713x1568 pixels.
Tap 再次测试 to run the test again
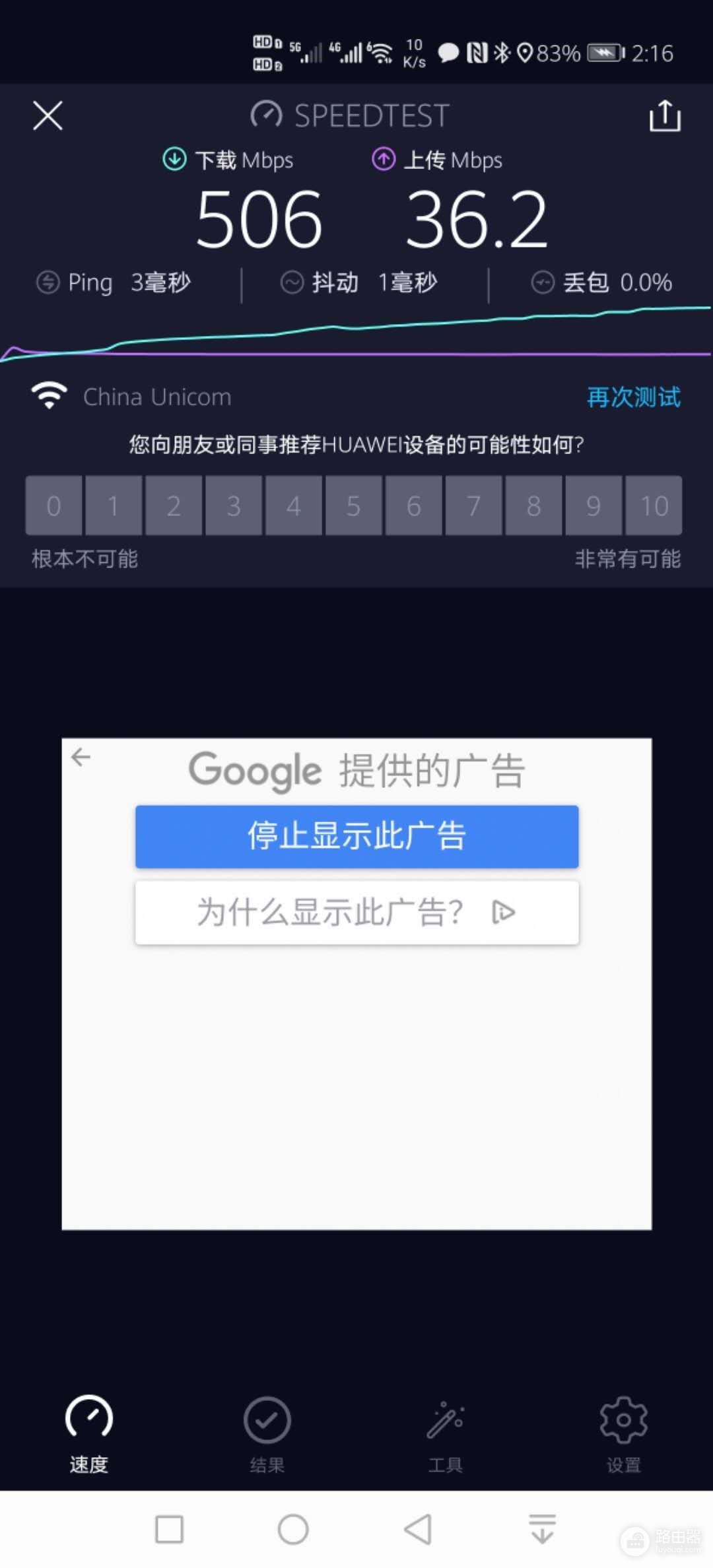(x=633, y=397)
